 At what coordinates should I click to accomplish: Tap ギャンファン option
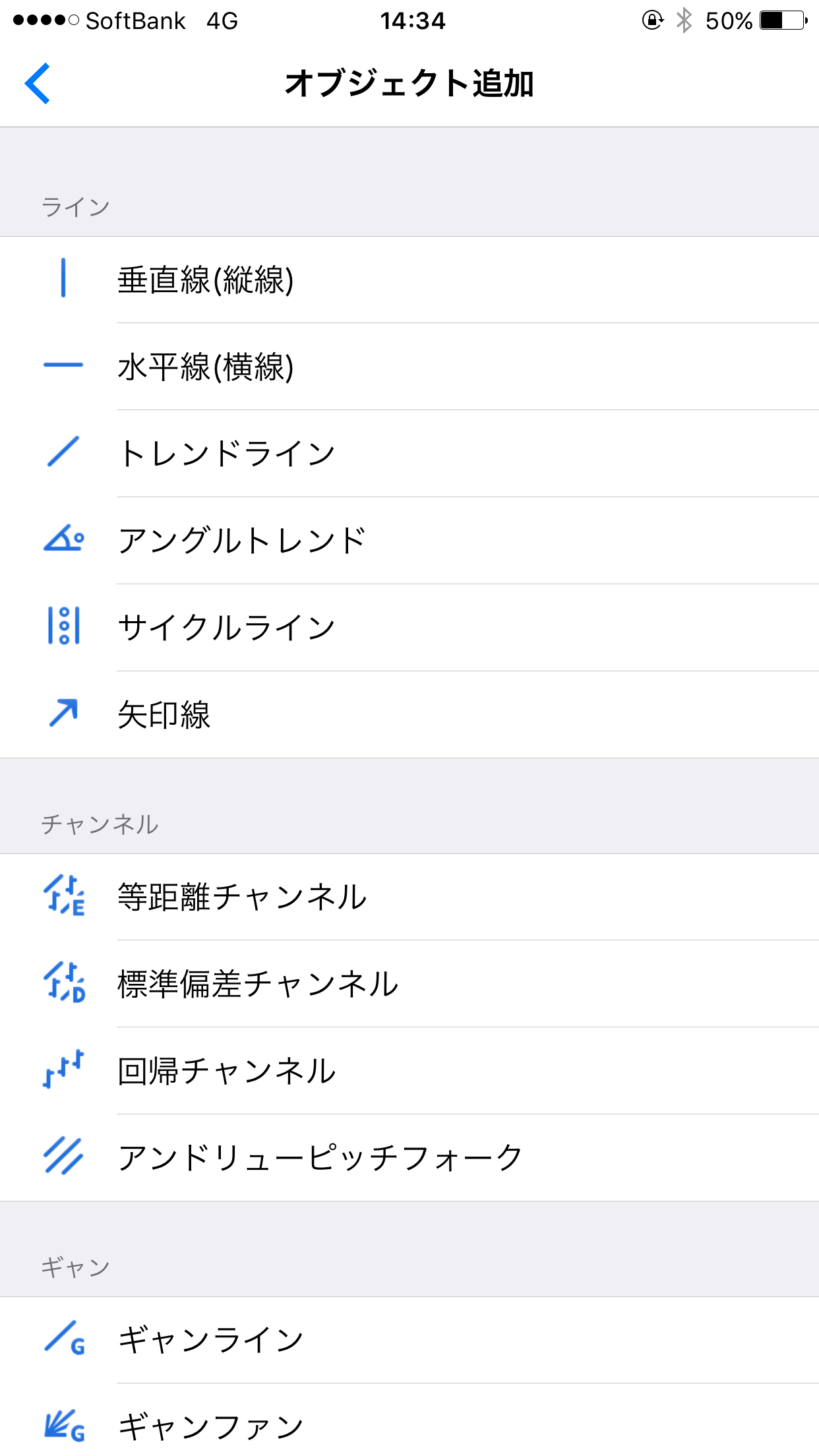tap(409, 1420)
